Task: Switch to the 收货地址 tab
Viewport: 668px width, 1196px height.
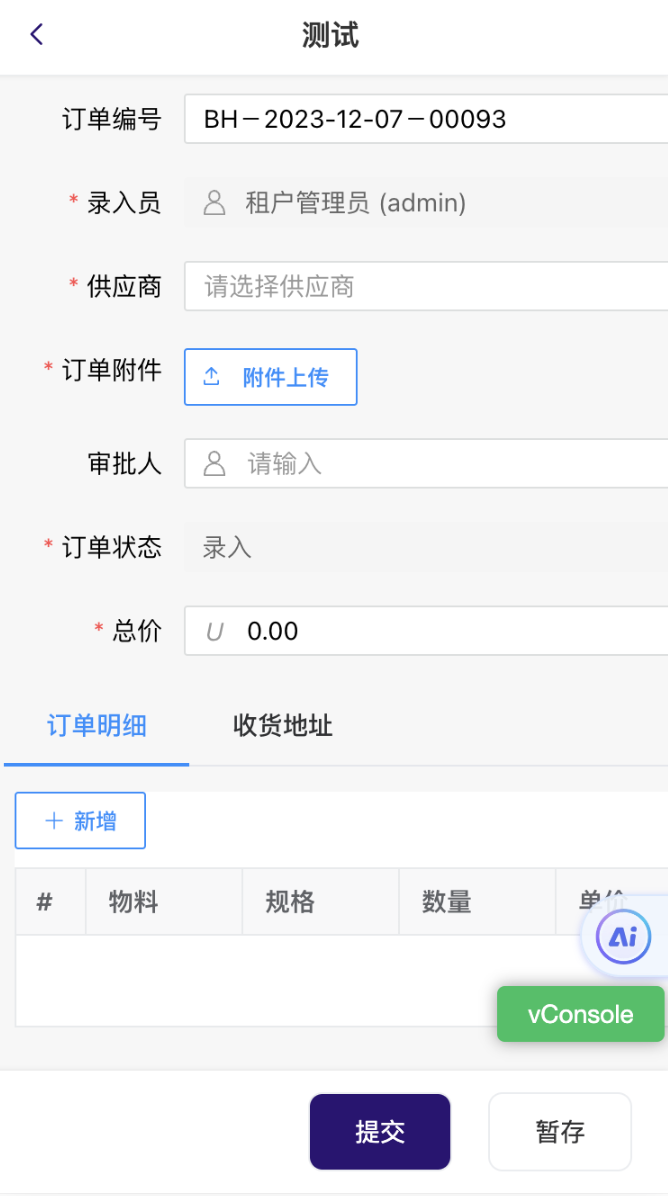Action: pos(283,726)
